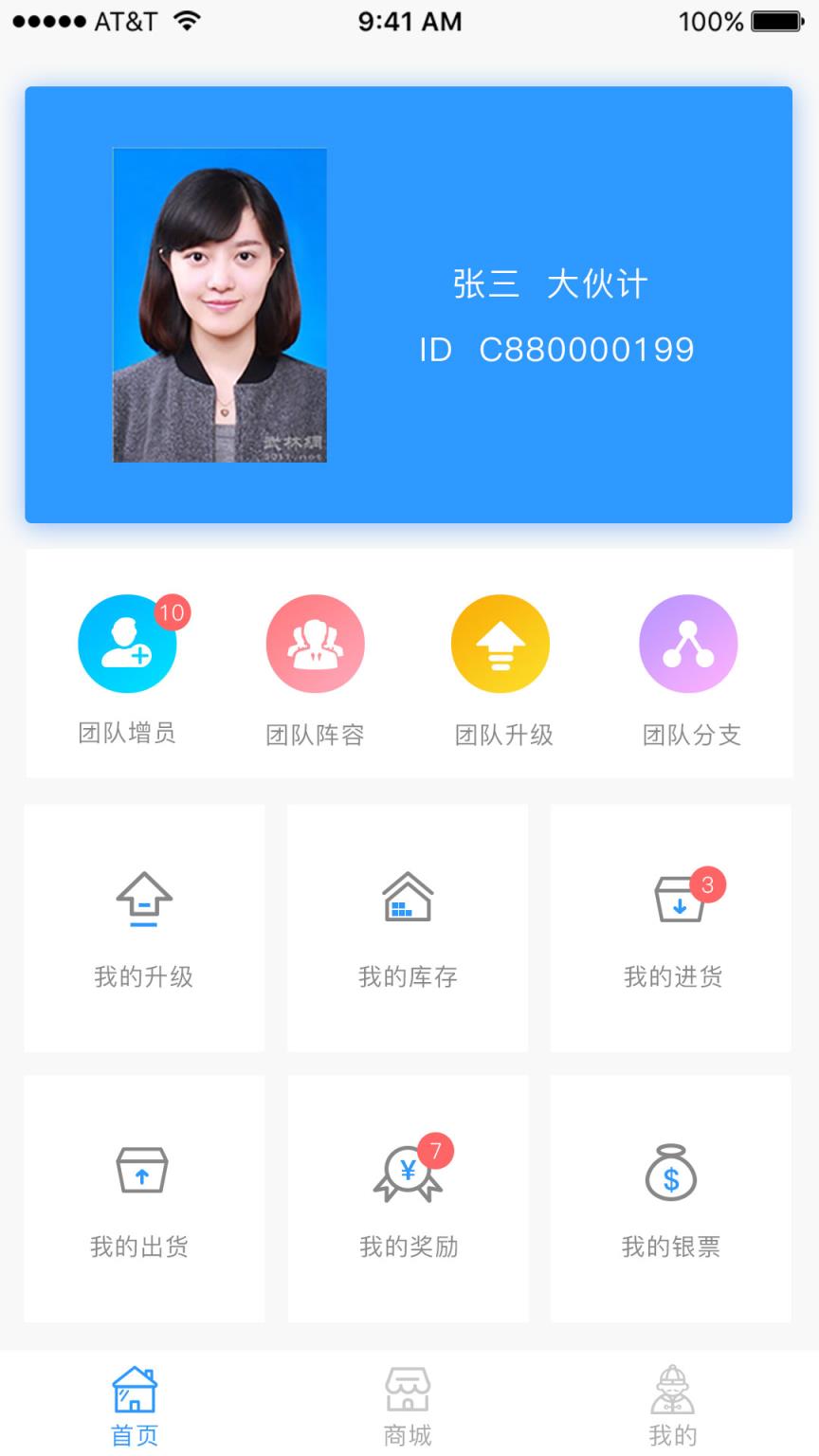
Task: Open the 我的奖励 medal icon with badge 7
Action: [407, 1173]
